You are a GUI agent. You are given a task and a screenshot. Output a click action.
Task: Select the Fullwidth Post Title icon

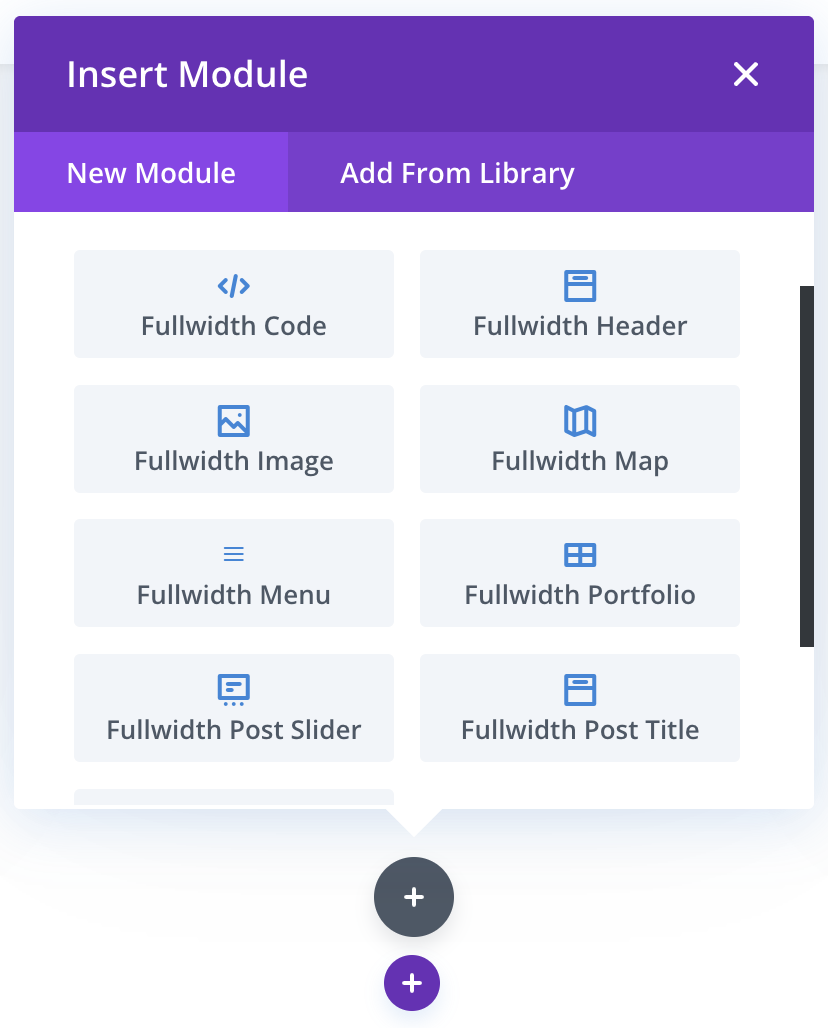coord(579,689)
